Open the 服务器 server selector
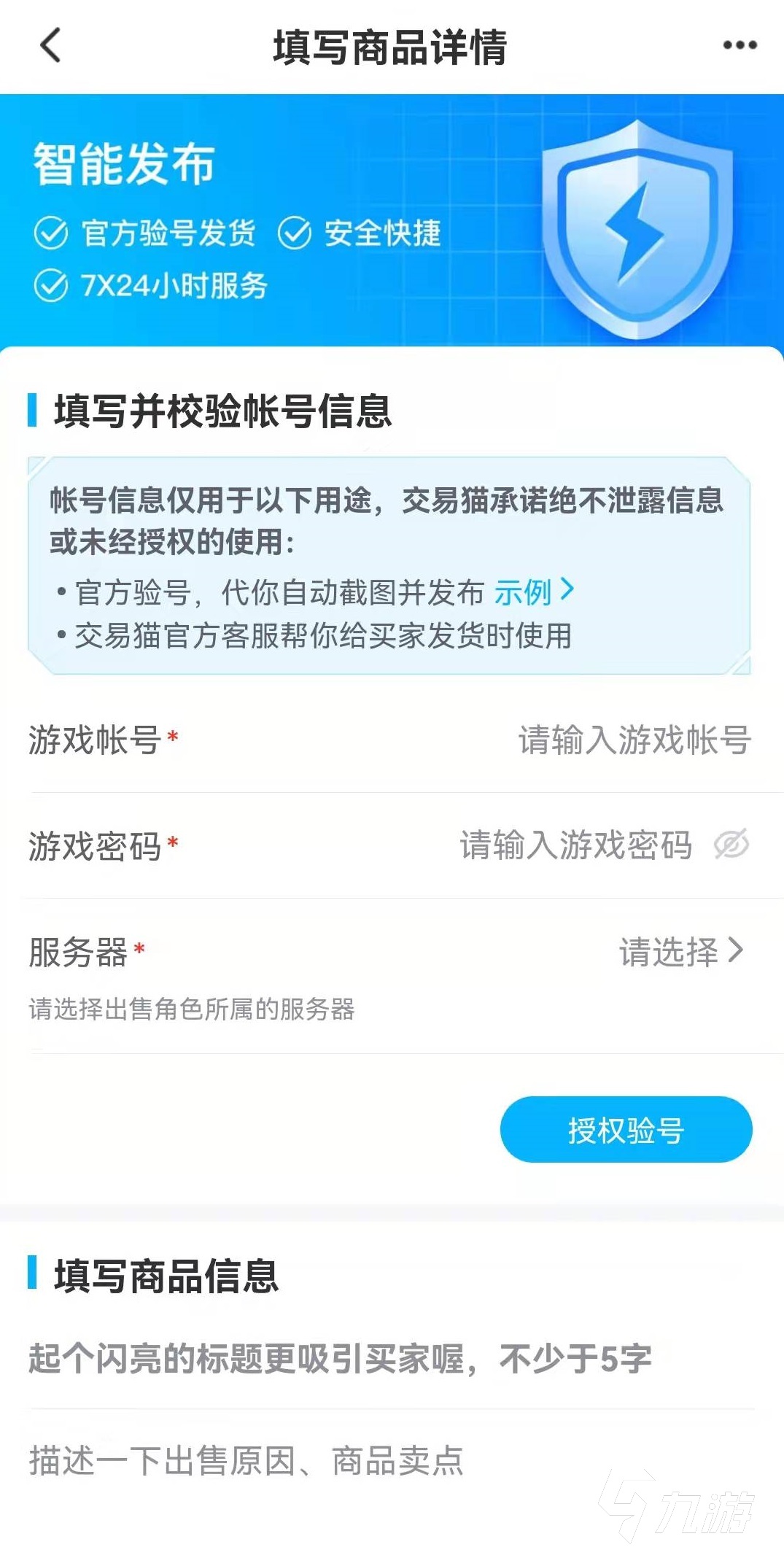 click(x=680, y=951)
